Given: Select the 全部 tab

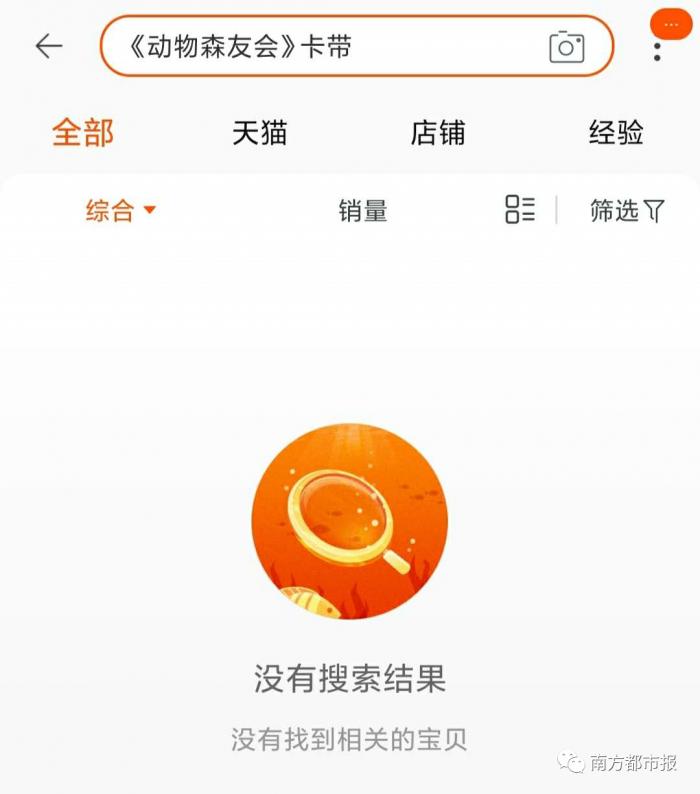Looking at the screenshot, I should point(83,133).
